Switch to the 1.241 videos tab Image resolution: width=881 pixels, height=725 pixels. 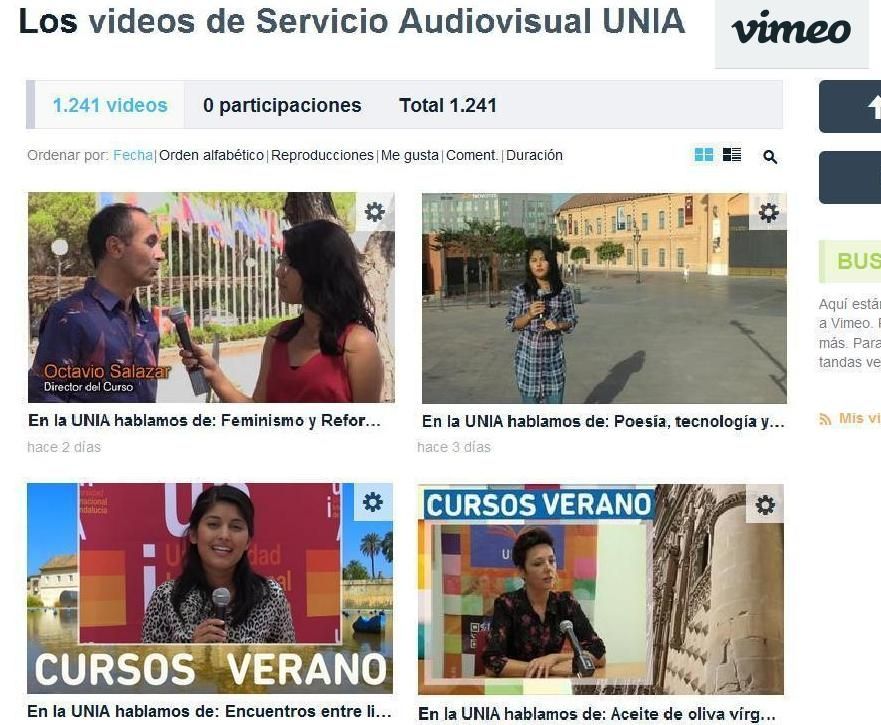click(109, 105)
